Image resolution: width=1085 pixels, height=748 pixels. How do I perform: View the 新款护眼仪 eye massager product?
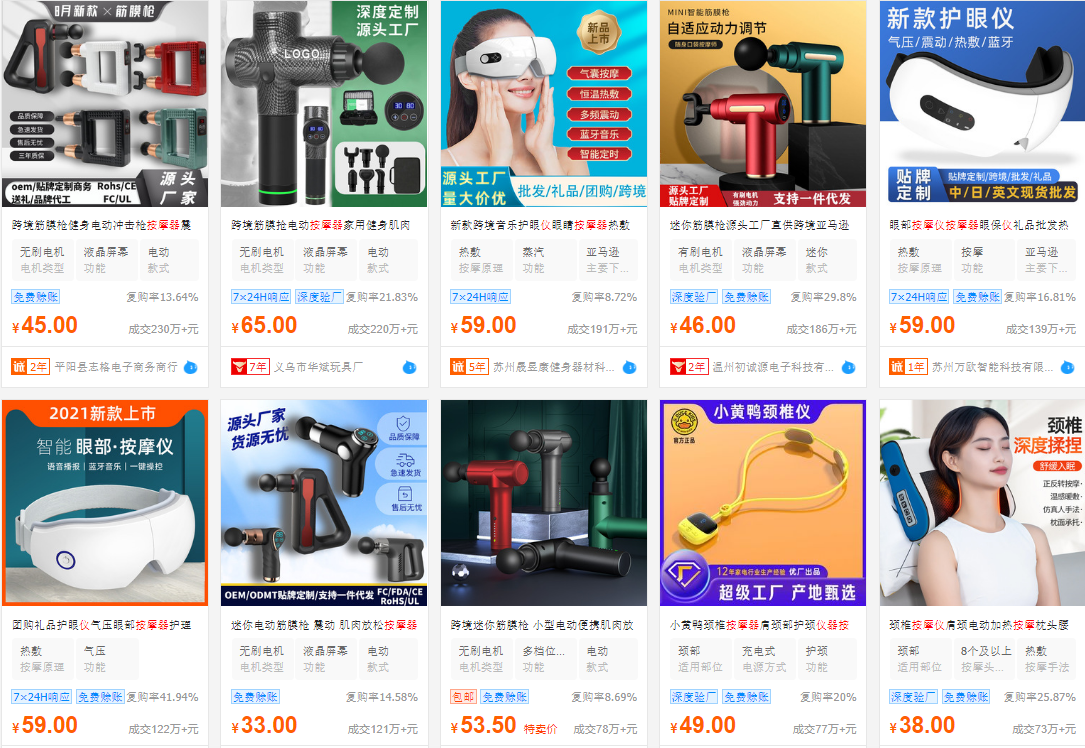click(x=982, y=103)
